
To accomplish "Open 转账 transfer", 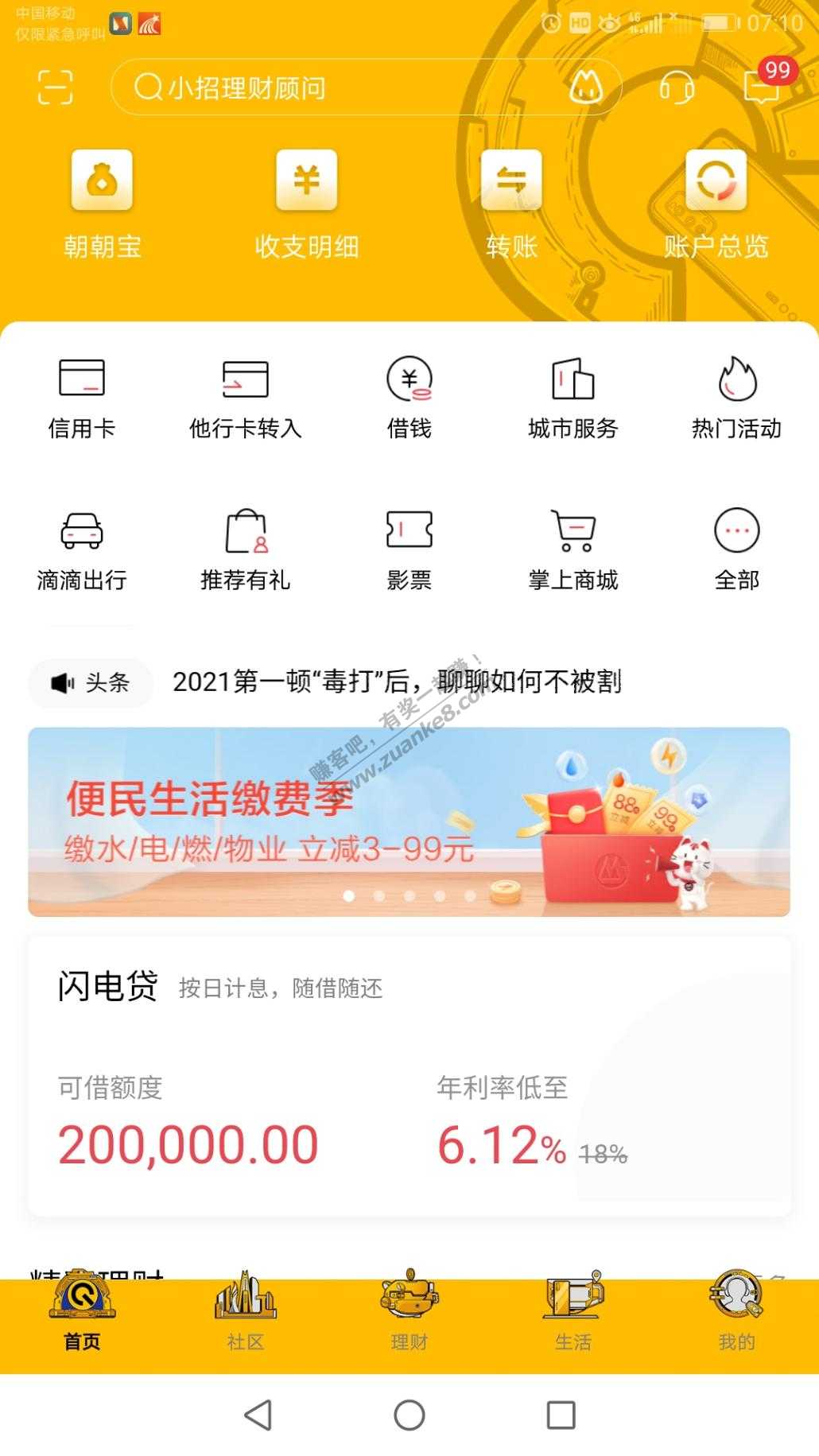I will tap(511, 204).
